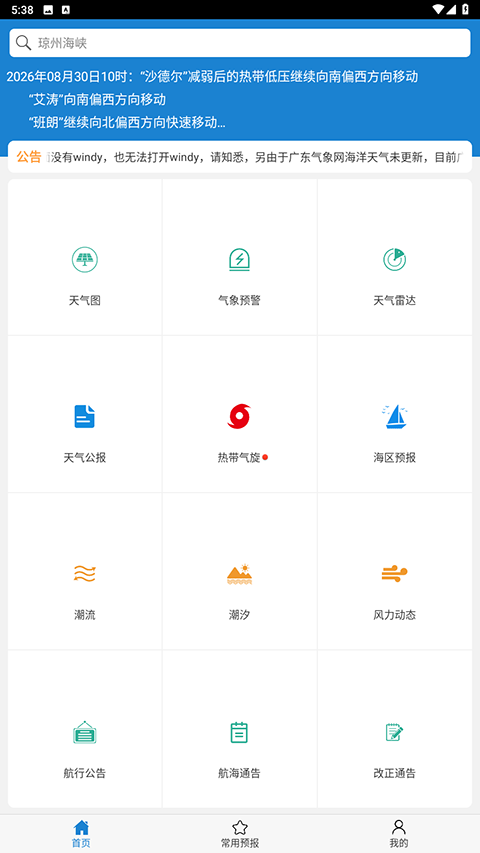
Task: Open 风力动态 wind dynamics
Action: 395,572
